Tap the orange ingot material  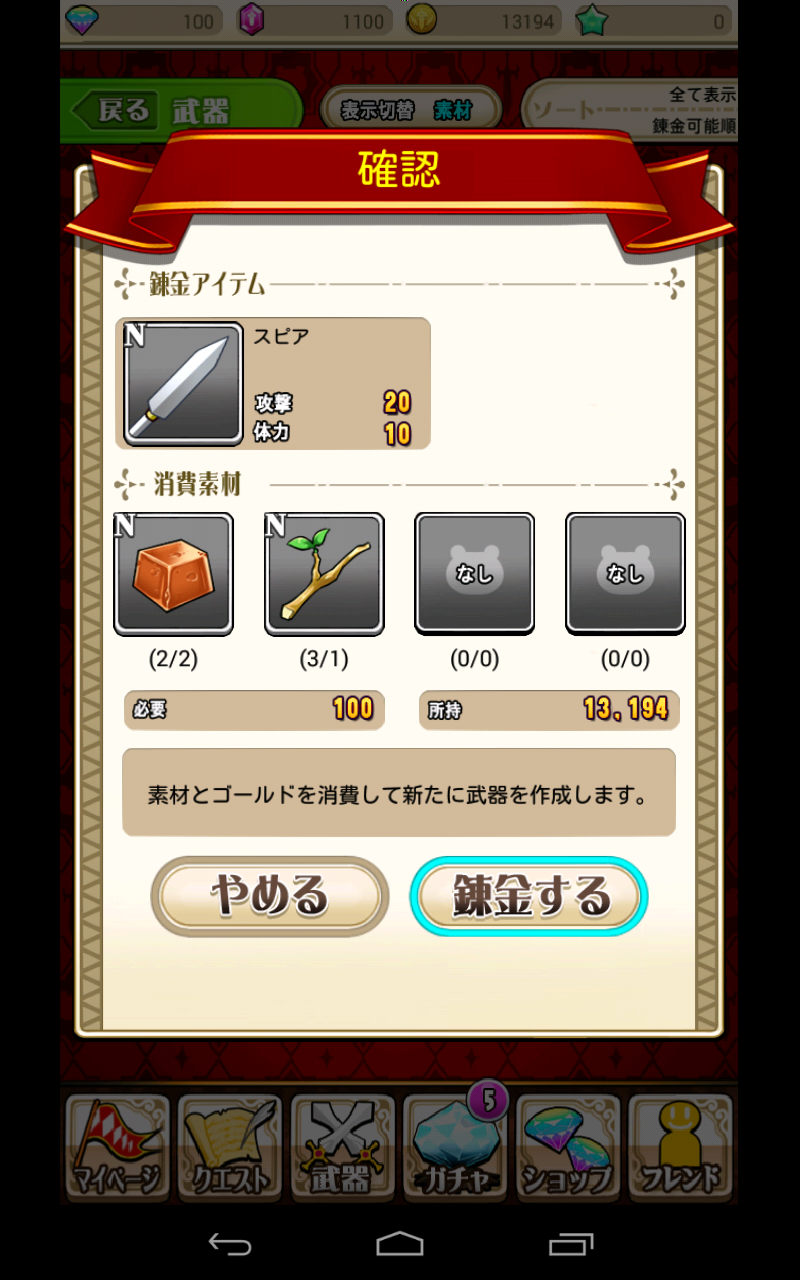click(173, 574)
